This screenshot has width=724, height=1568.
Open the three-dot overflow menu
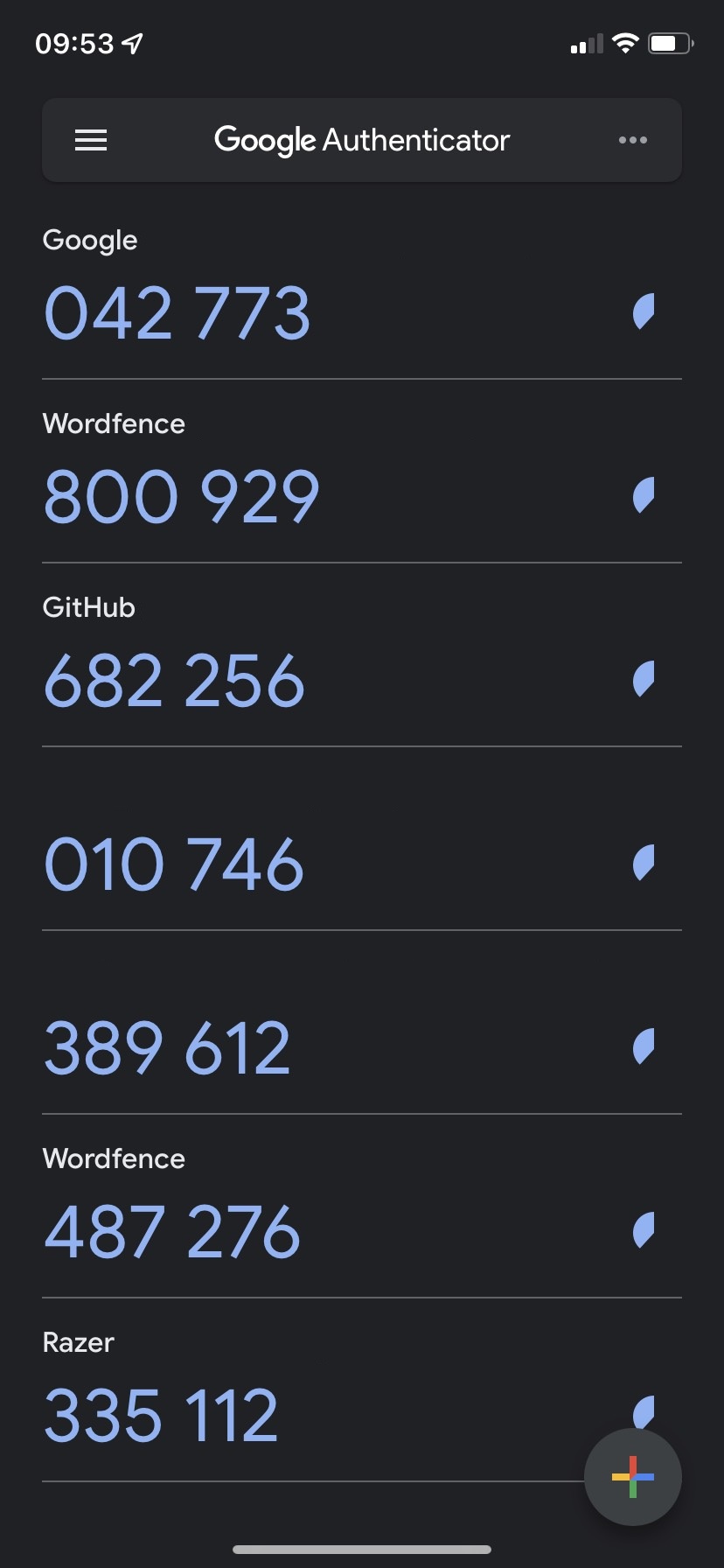coord(632,140)
